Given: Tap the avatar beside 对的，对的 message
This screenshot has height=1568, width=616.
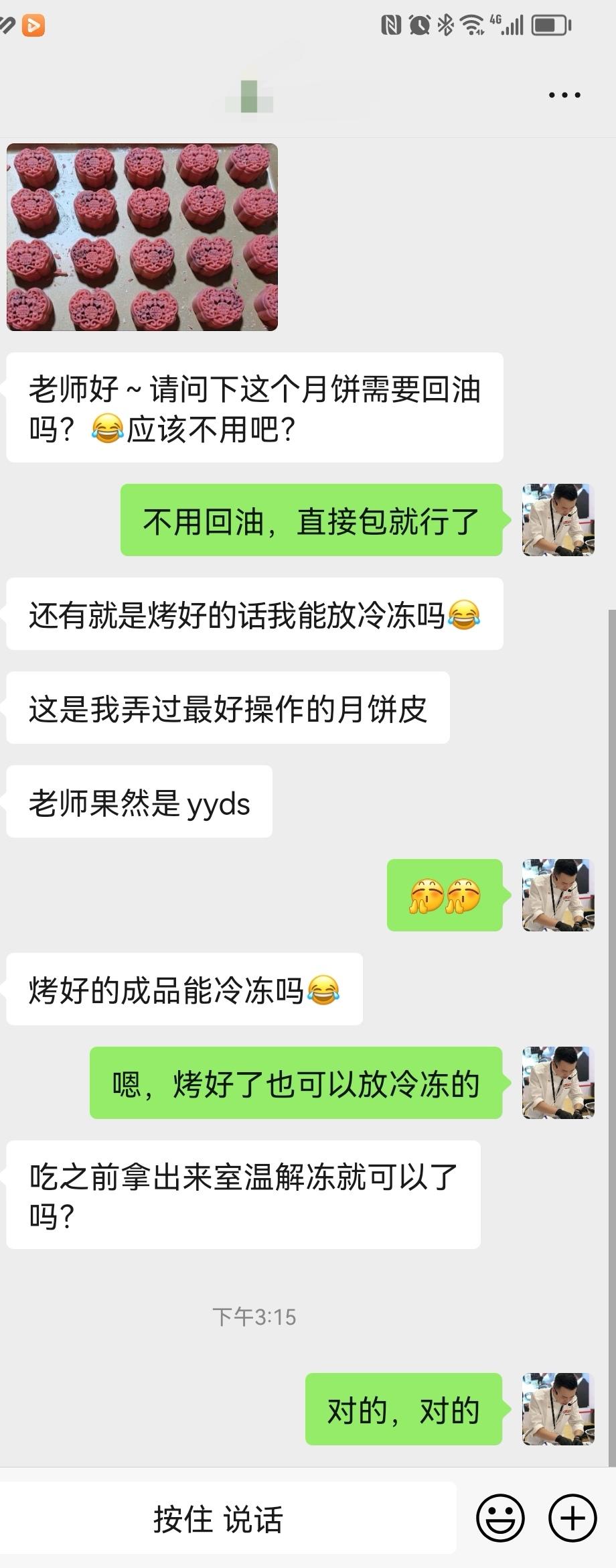Looking at the screenshot, I should [558, 1409].
